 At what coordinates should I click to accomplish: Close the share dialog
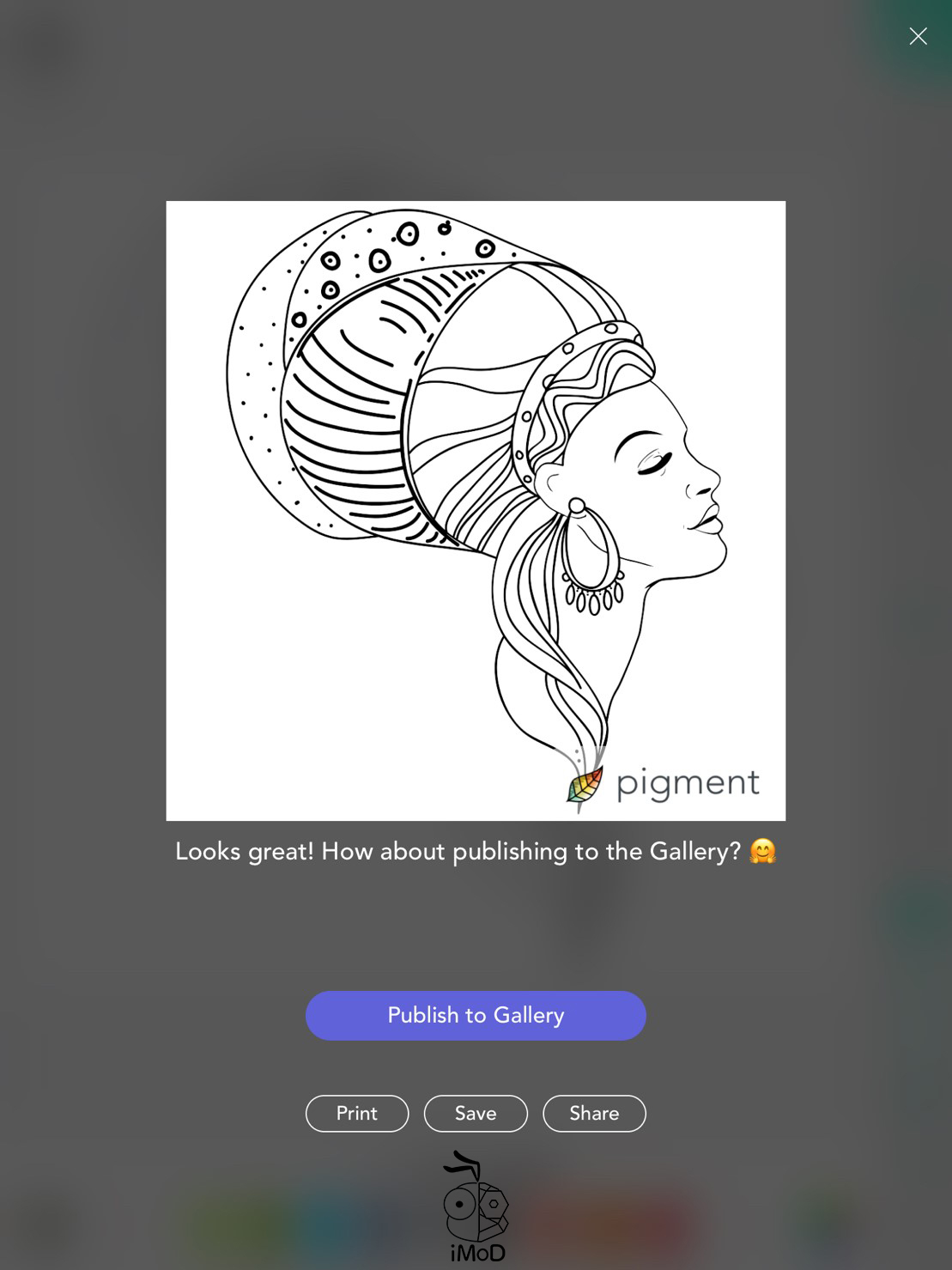(918, 36)
